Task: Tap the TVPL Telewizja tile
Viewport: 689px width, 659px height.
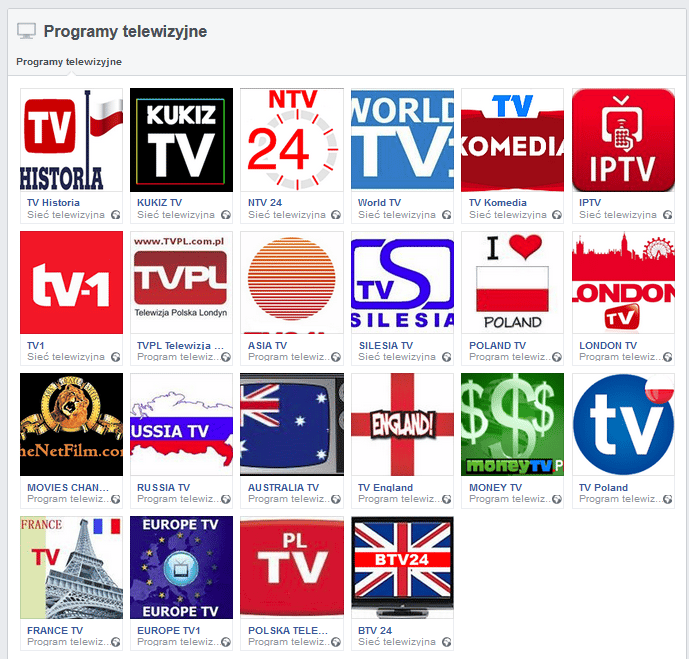Action: (x=181, y=283)
